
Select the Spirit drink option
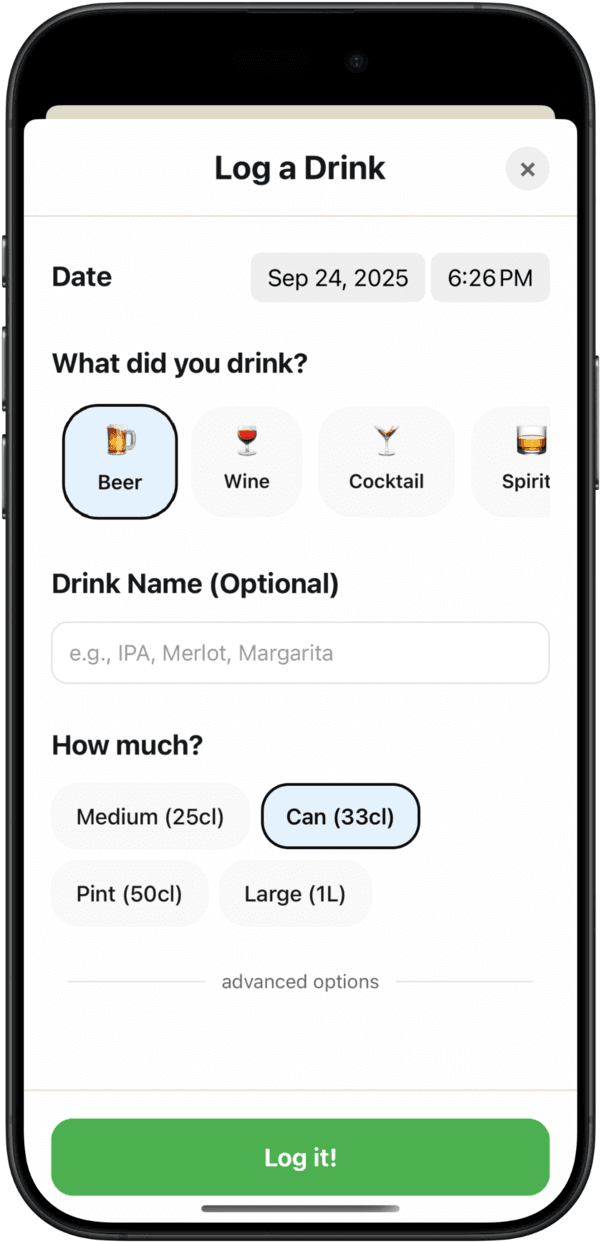[522, 461]
